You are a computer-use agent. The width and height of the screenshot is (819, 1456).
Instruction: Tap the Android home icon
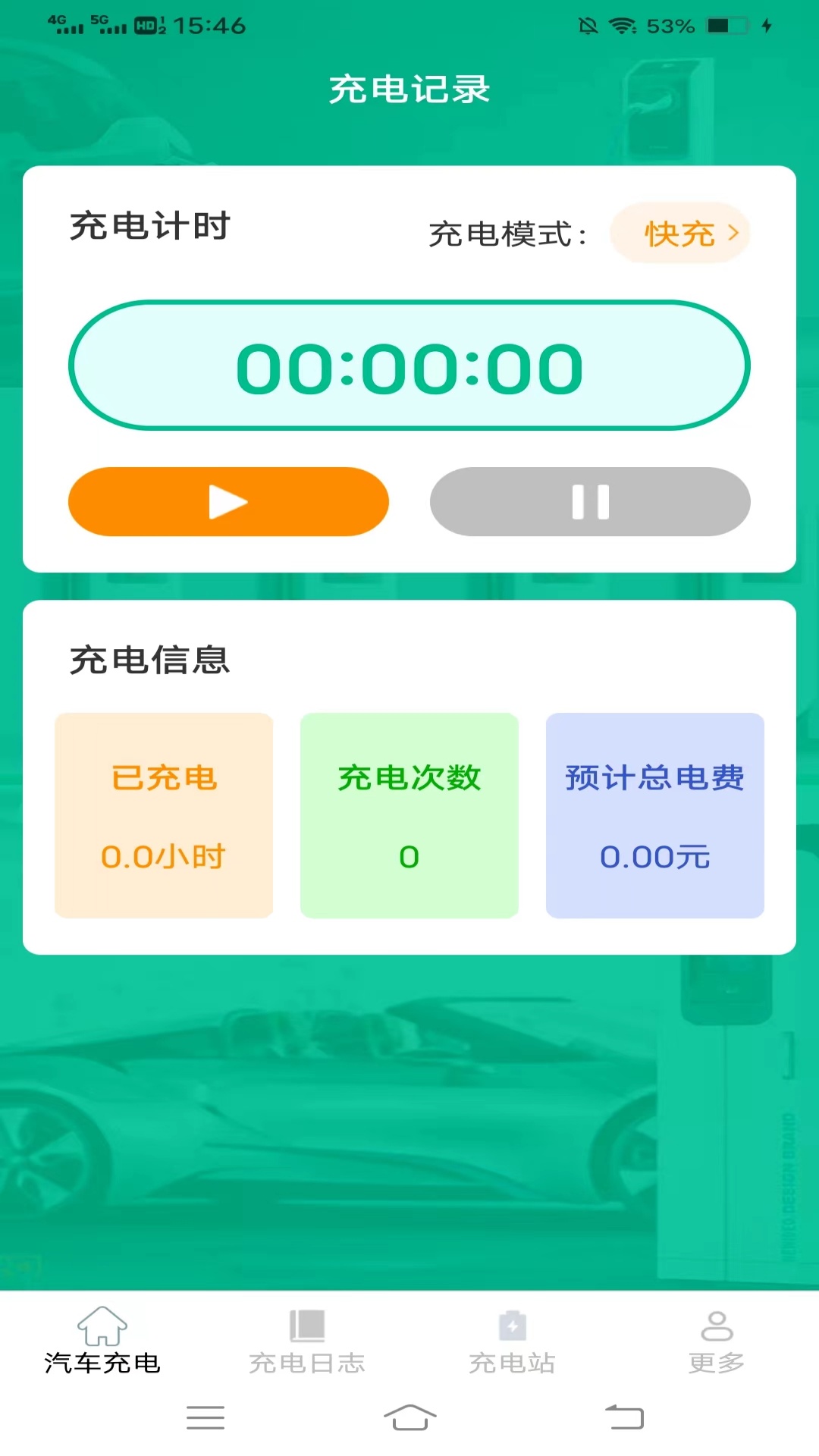409,1418
